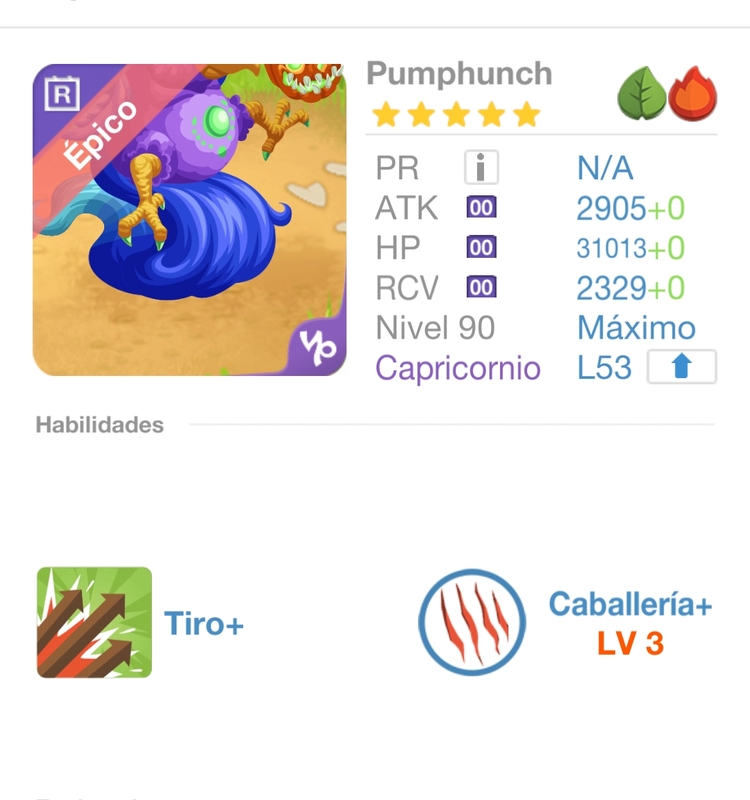Open the Pumphunch monster artwork
Image resolution: width=750 pixels, height=800 pixels.
coord(190,220)
